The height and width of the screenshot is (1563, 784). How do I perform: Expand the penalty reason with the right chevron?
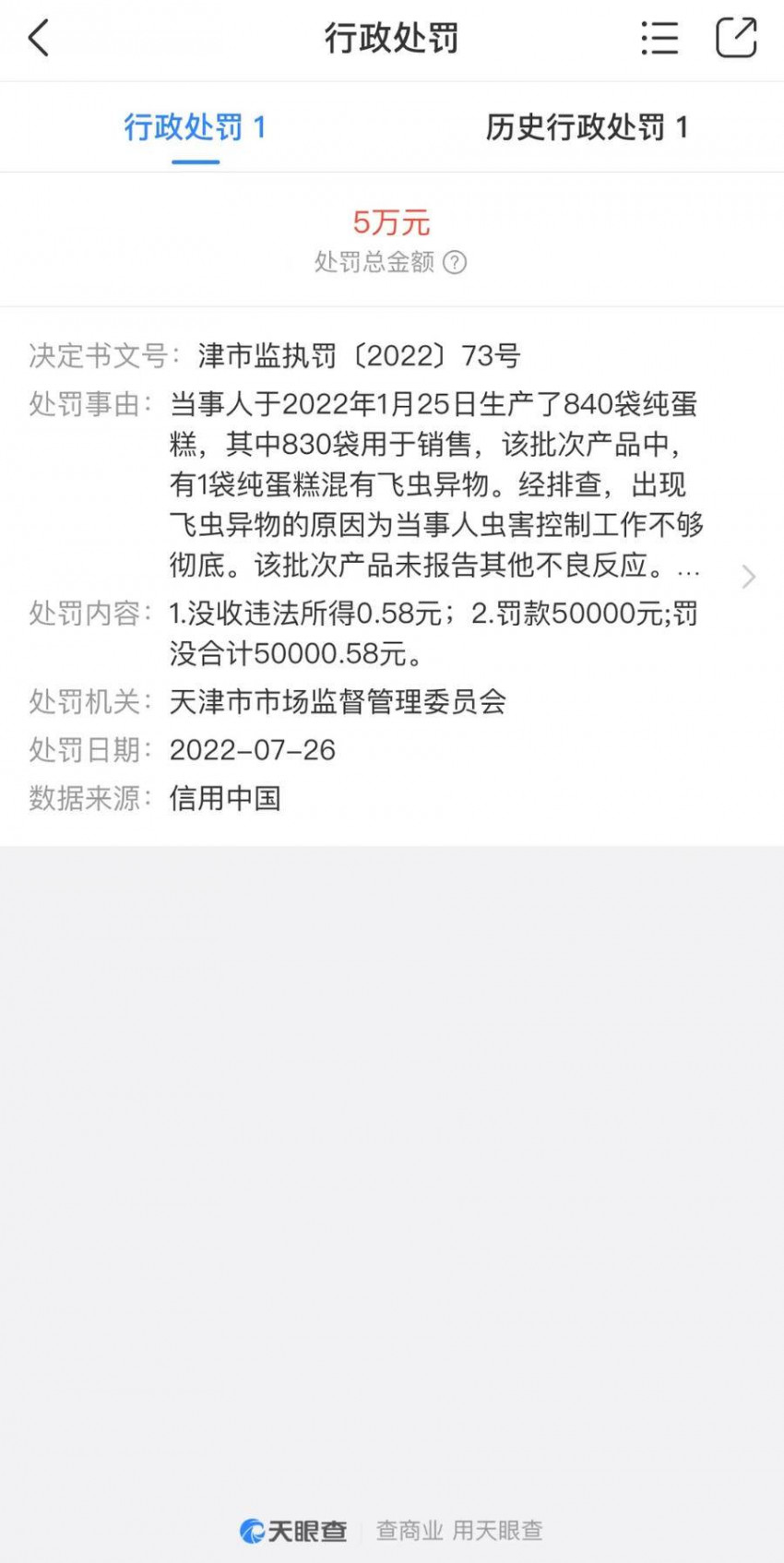(749, 578)
